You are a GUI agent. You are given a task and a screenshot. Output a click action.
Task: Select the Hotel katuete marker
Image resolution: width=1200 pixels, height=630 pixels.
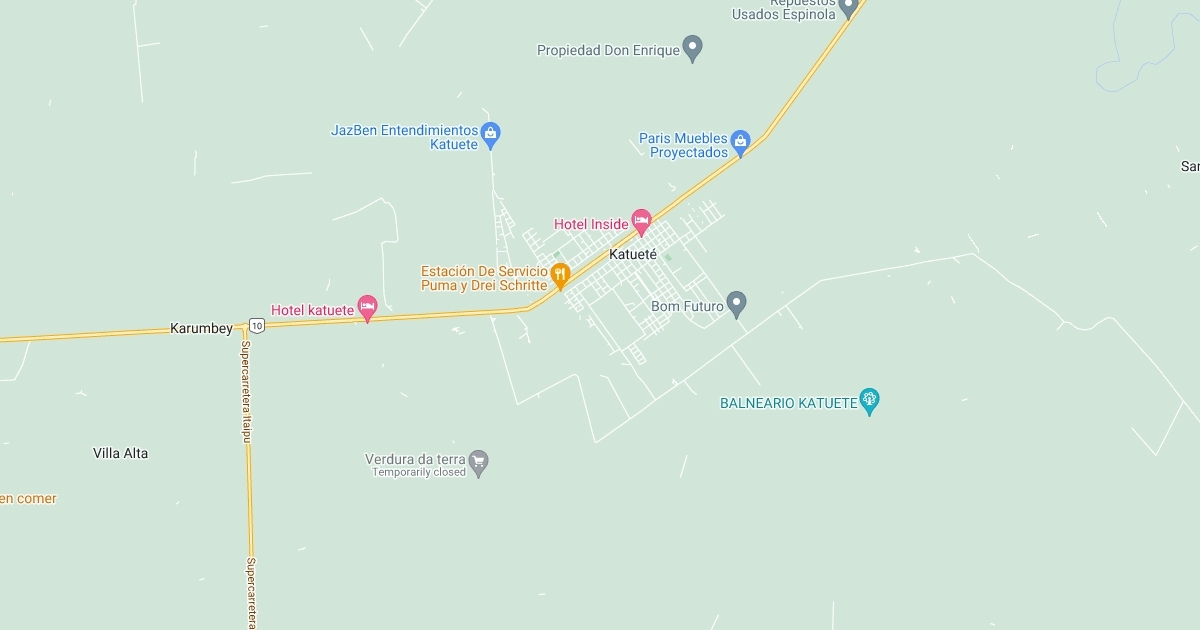(x=367, y=308)
